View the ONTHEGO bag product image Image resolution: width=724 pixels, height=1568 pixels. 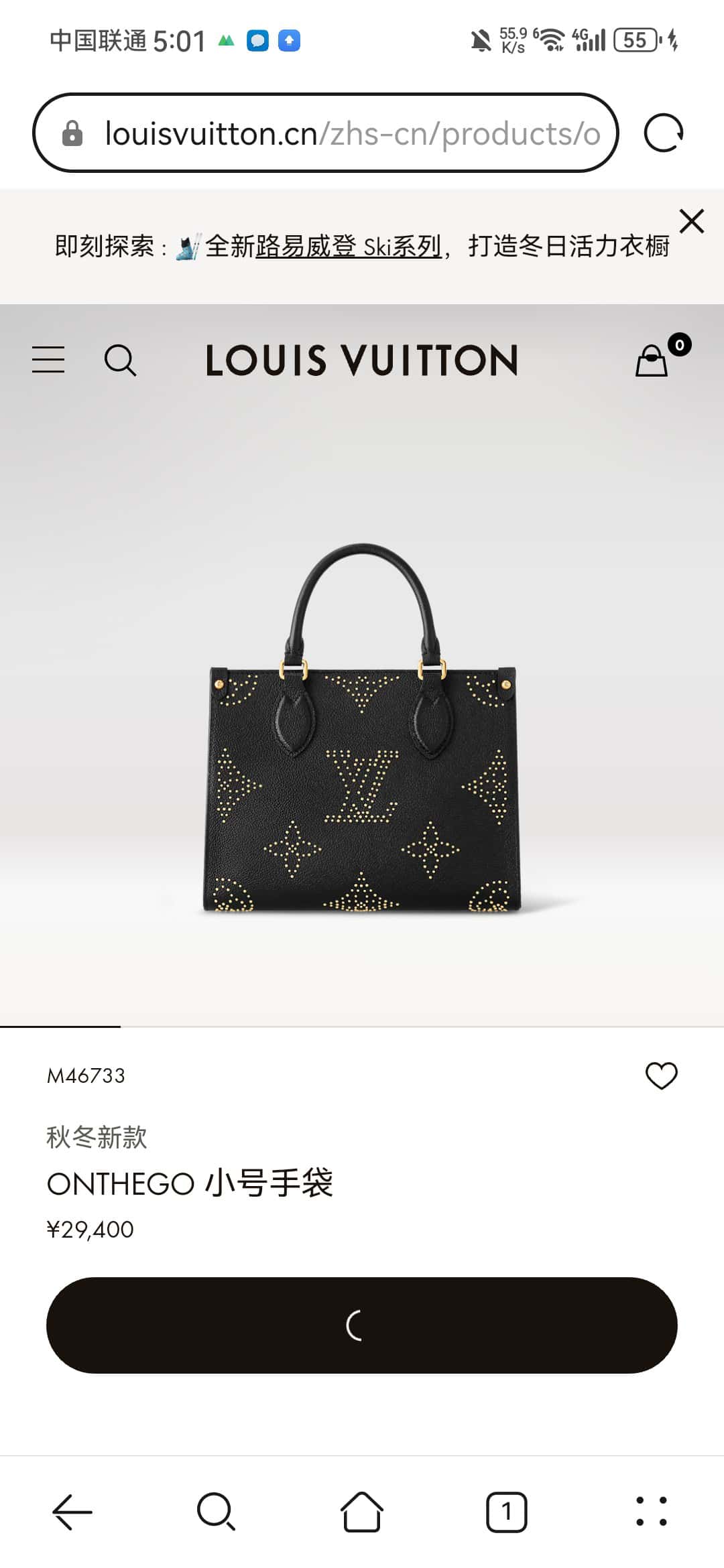click(x=362, y=730)
